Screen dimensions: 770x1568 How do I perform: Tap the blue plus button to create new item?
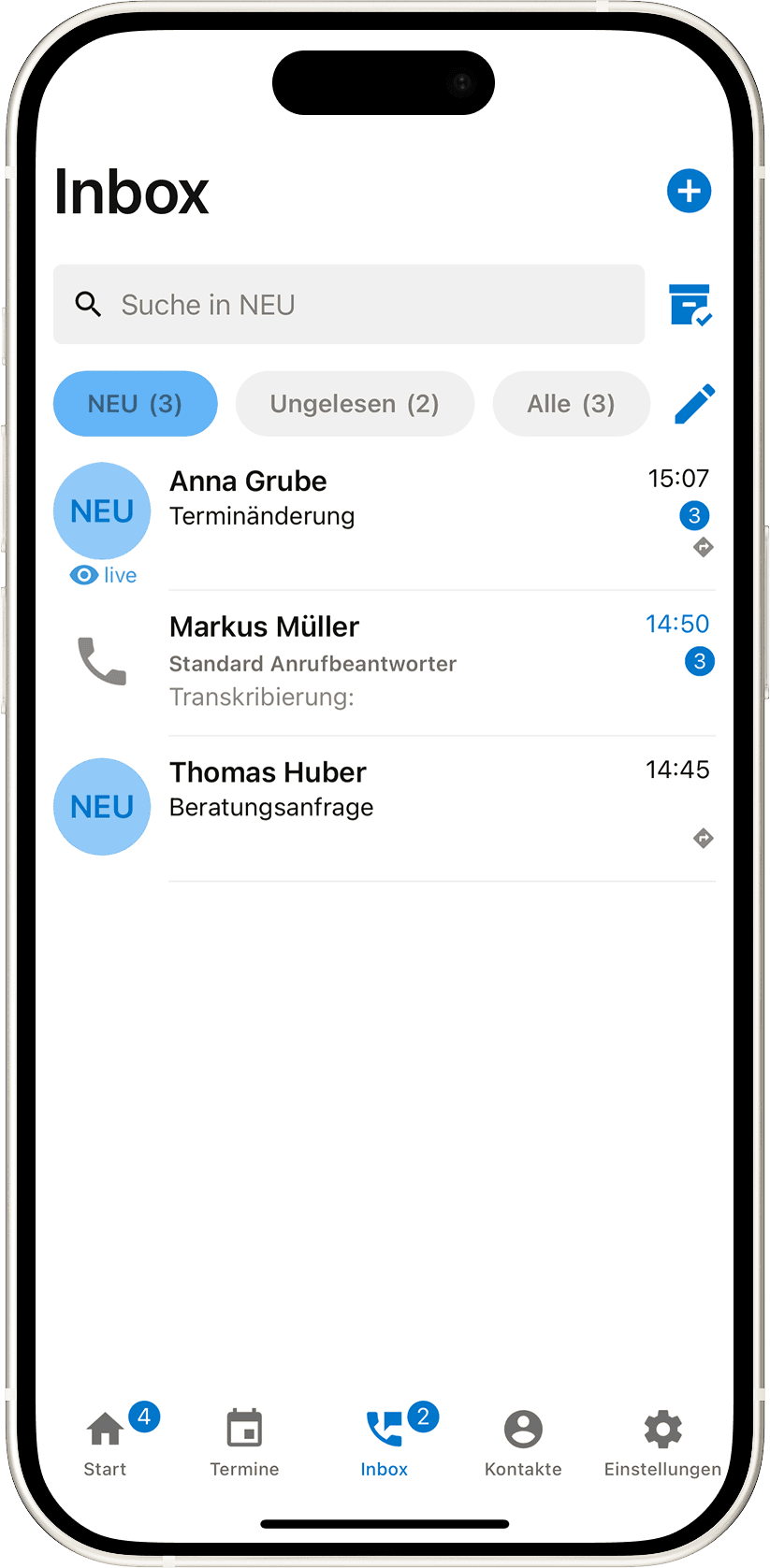[690, 191]
